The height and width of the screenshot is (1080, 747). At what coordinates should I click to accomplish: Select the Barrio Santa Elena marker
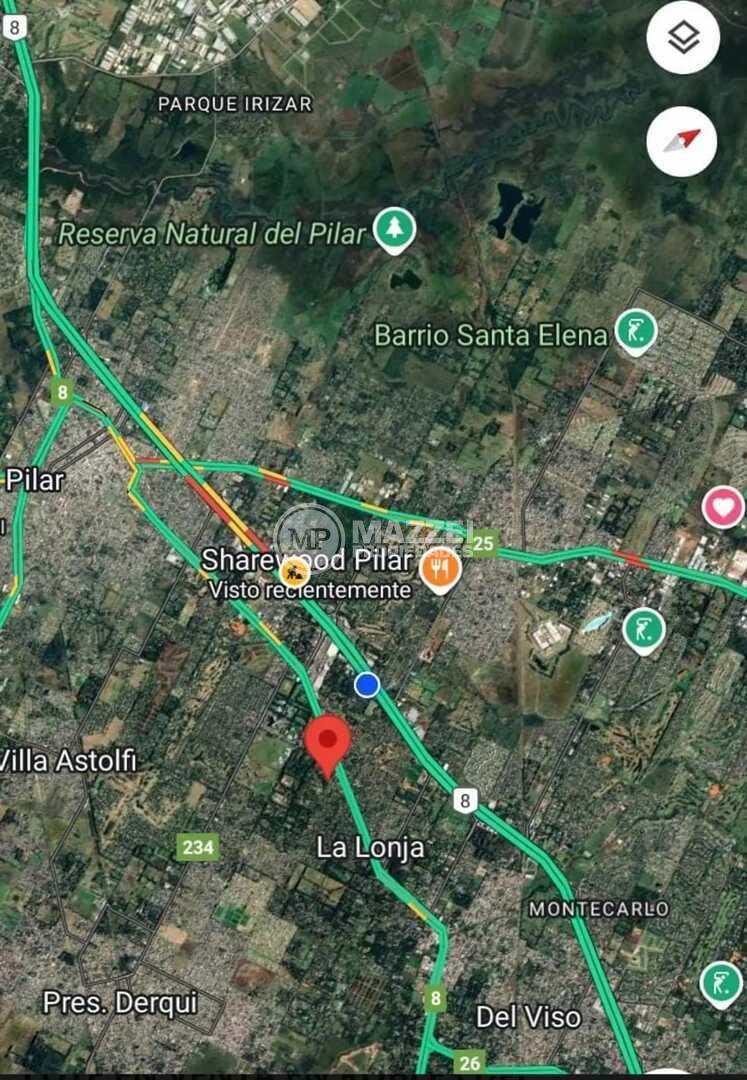click(635, 331)
